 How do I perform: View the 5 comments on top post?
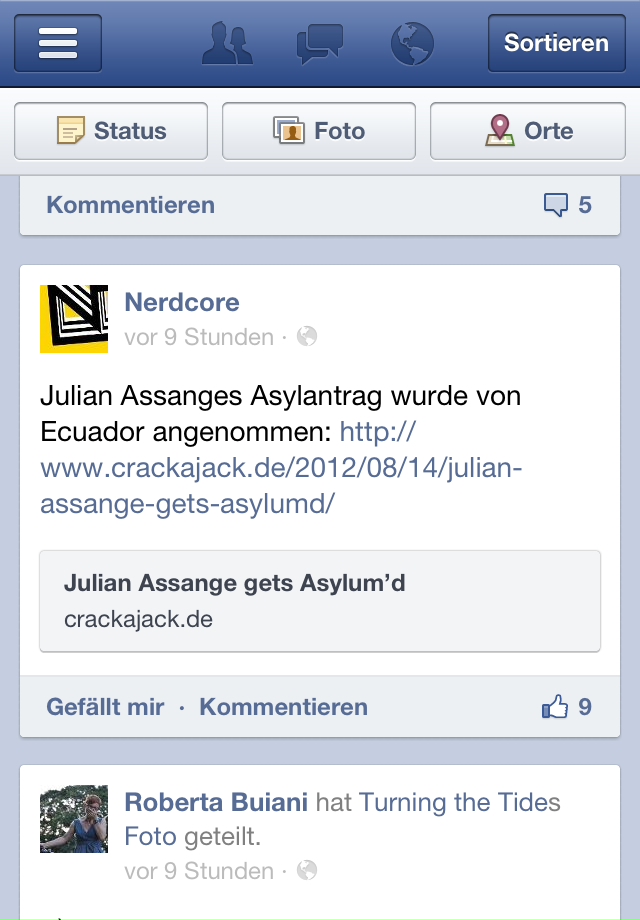[568, 205]
